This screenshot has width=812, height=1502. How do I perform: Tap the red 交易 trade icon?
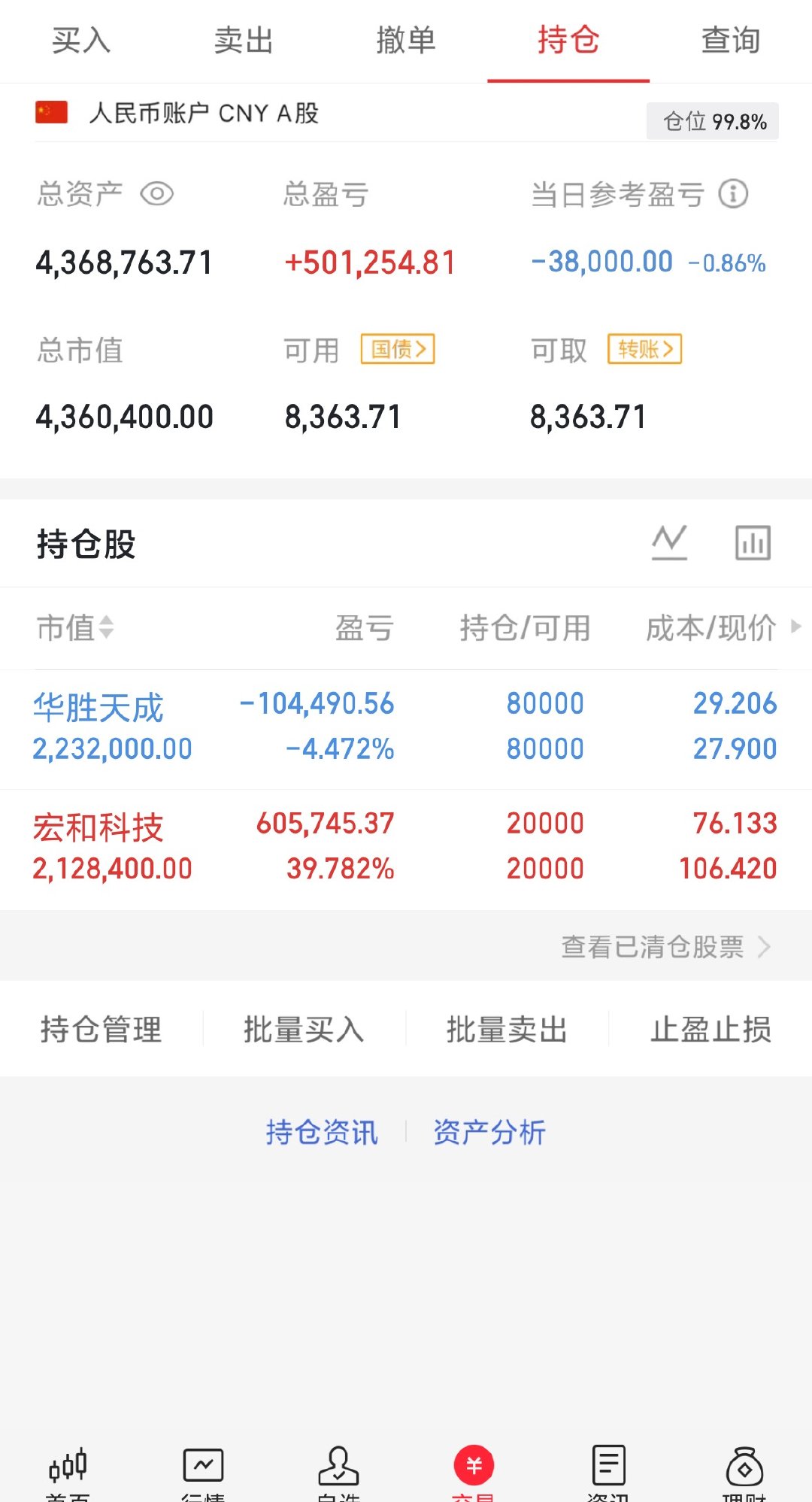click(472, 1463)
